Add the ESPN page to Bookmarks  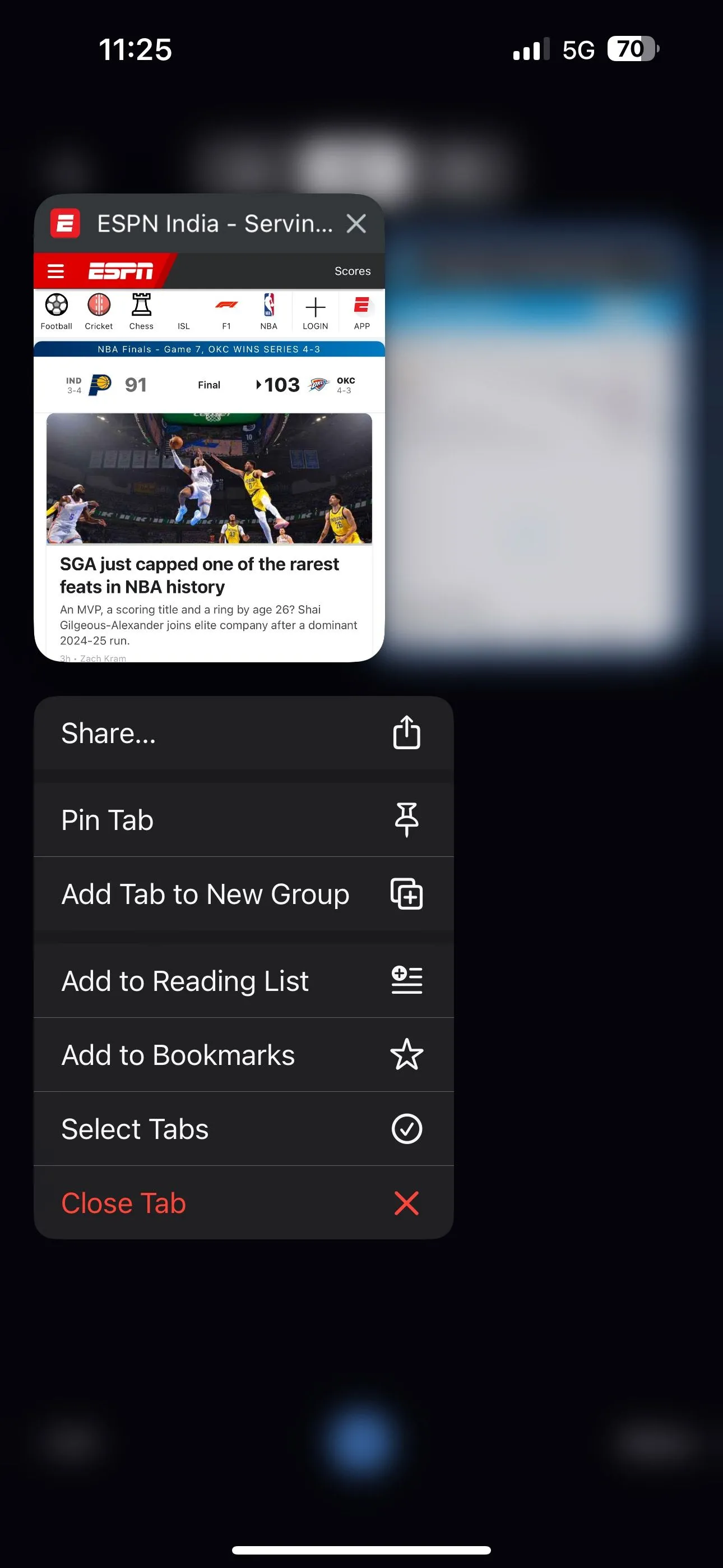tap(243, 1055)
